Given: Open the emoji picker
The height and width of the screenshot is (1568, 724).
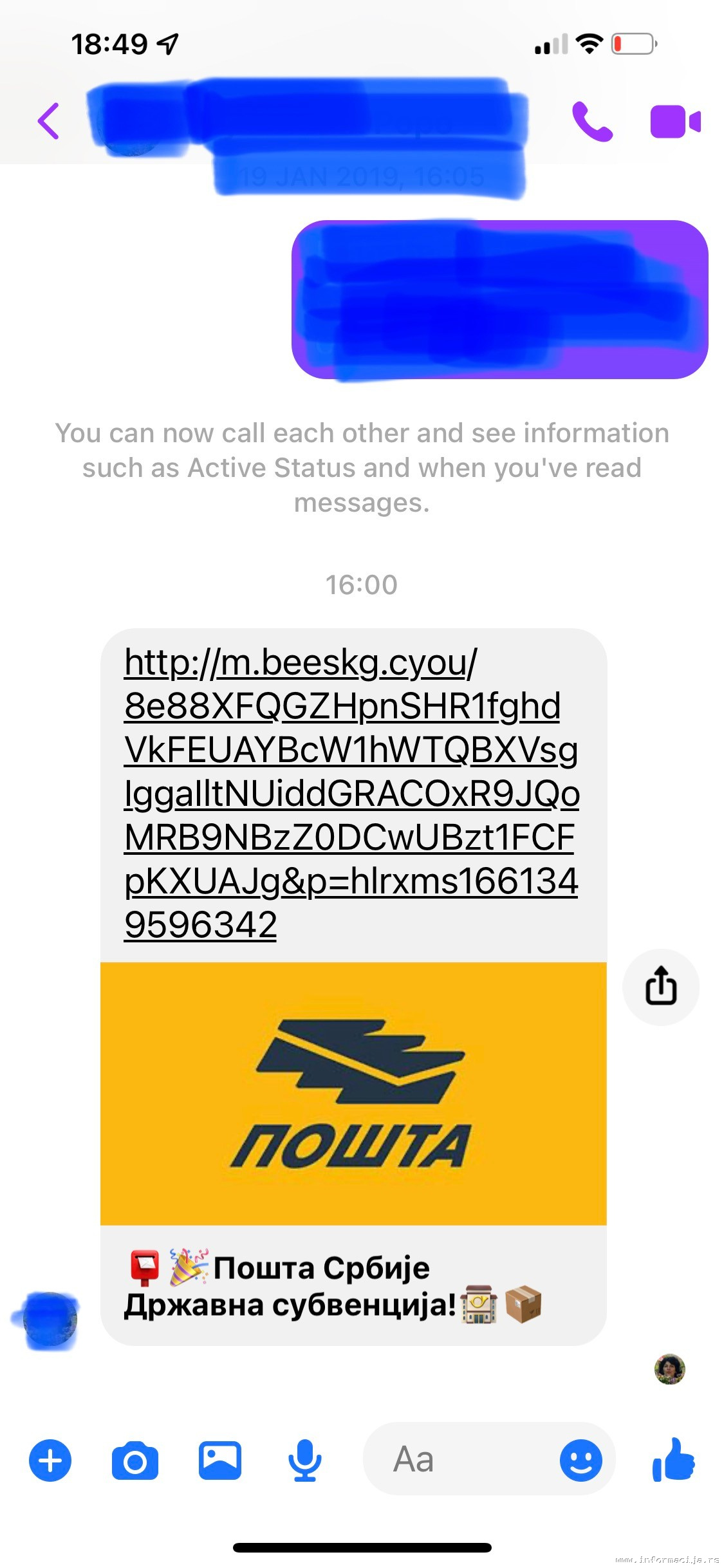Looking at the screenshot, I should [580, 1460].
